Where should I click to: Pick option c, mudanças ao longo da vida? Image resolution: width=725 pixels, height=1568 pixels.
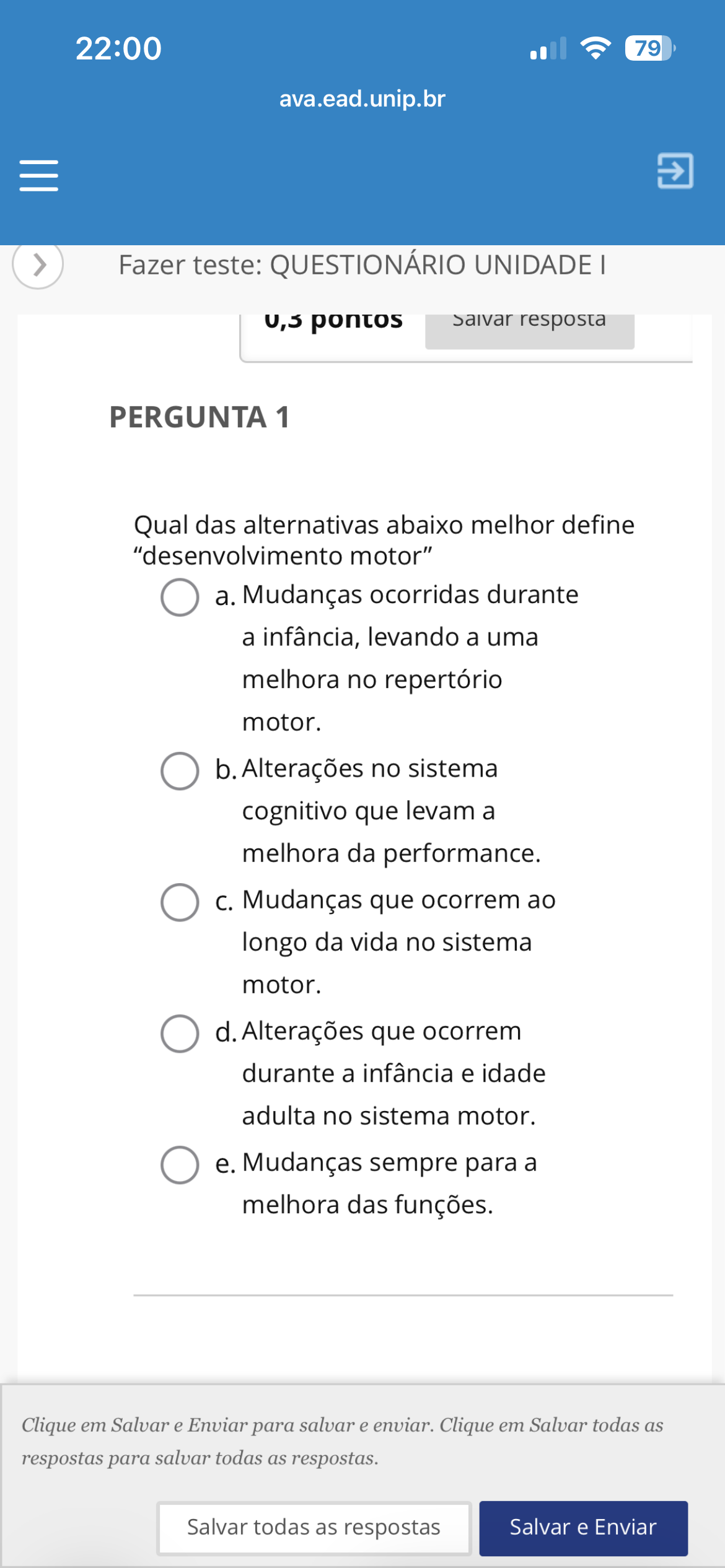tap(180, 902)
